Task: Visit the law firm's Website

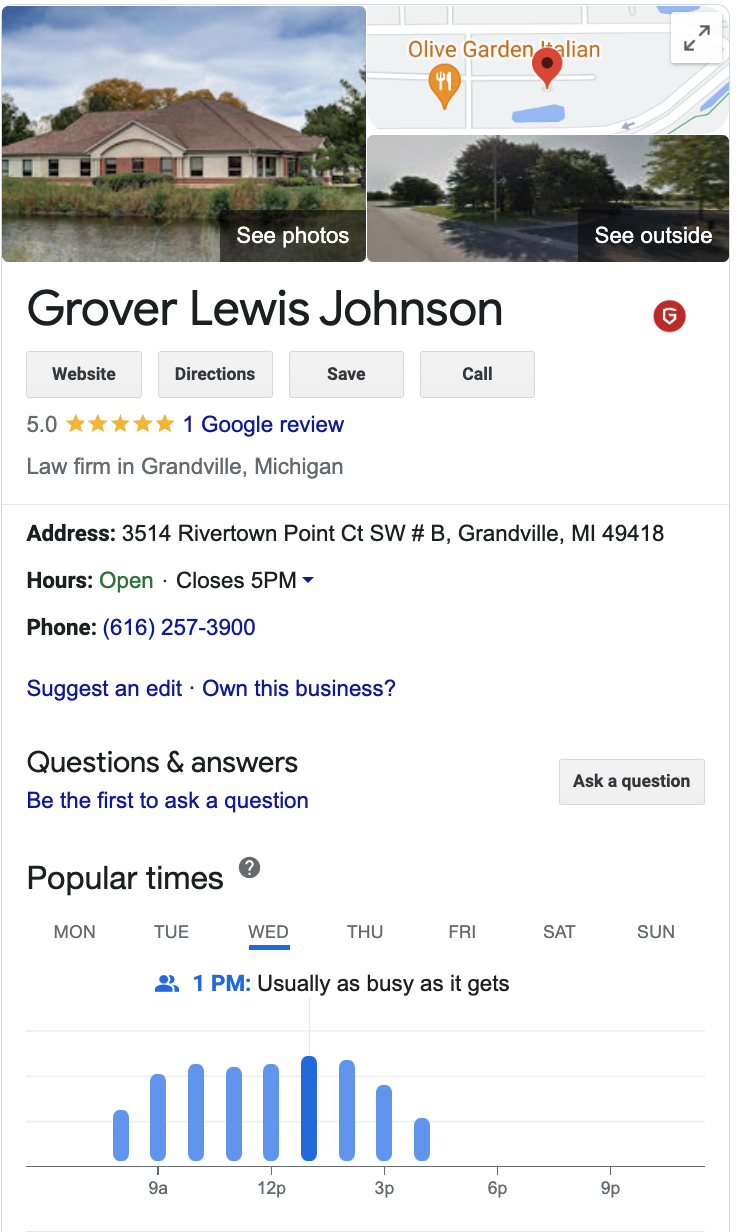Action: coord(84,374)
